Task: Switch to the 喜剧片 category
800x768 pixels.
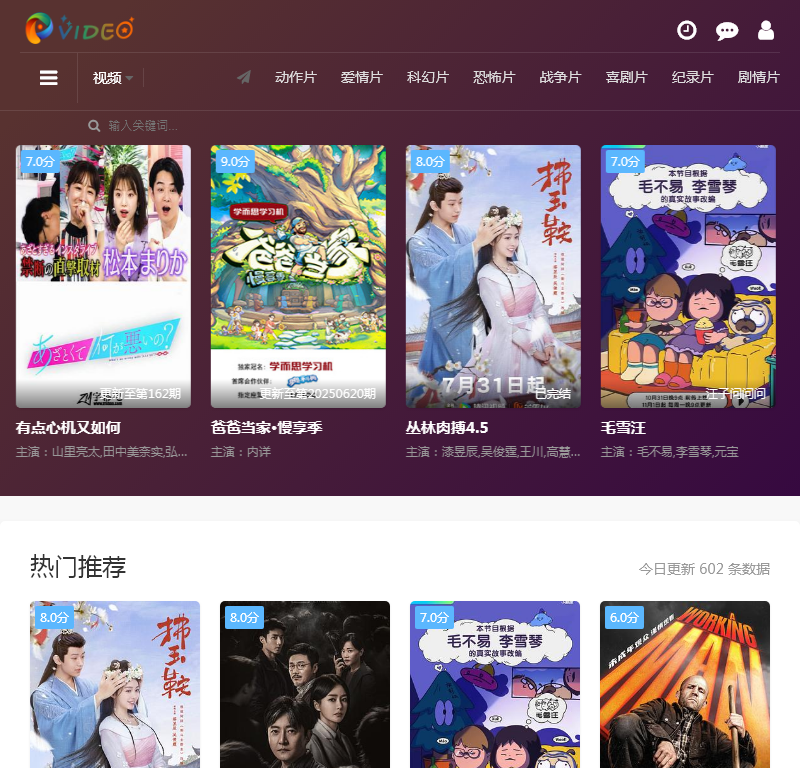Action: coord(626,78)
